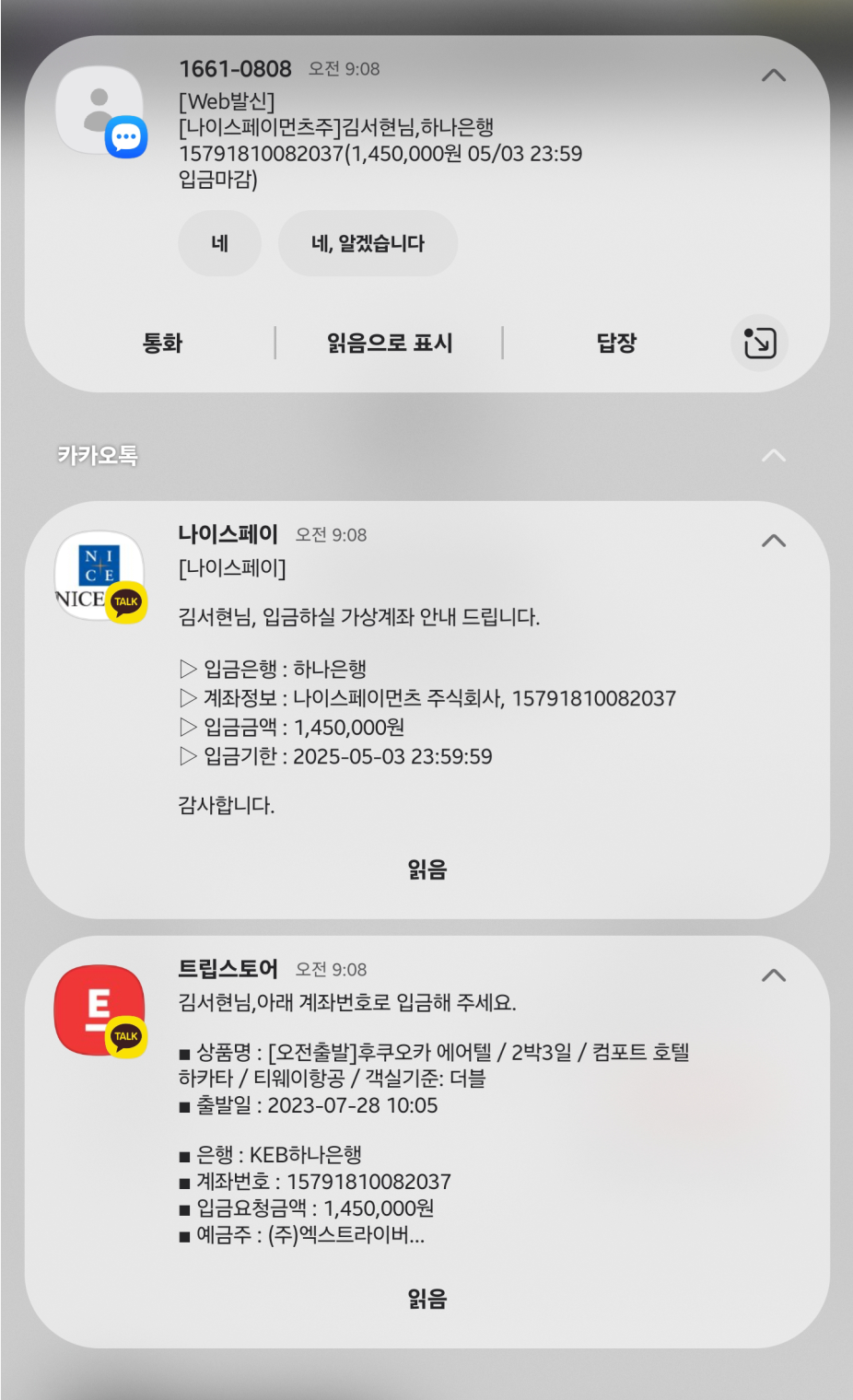Mark 나이스페이 message as read (읽음)

pyautogui.click(x=426, y=869)
